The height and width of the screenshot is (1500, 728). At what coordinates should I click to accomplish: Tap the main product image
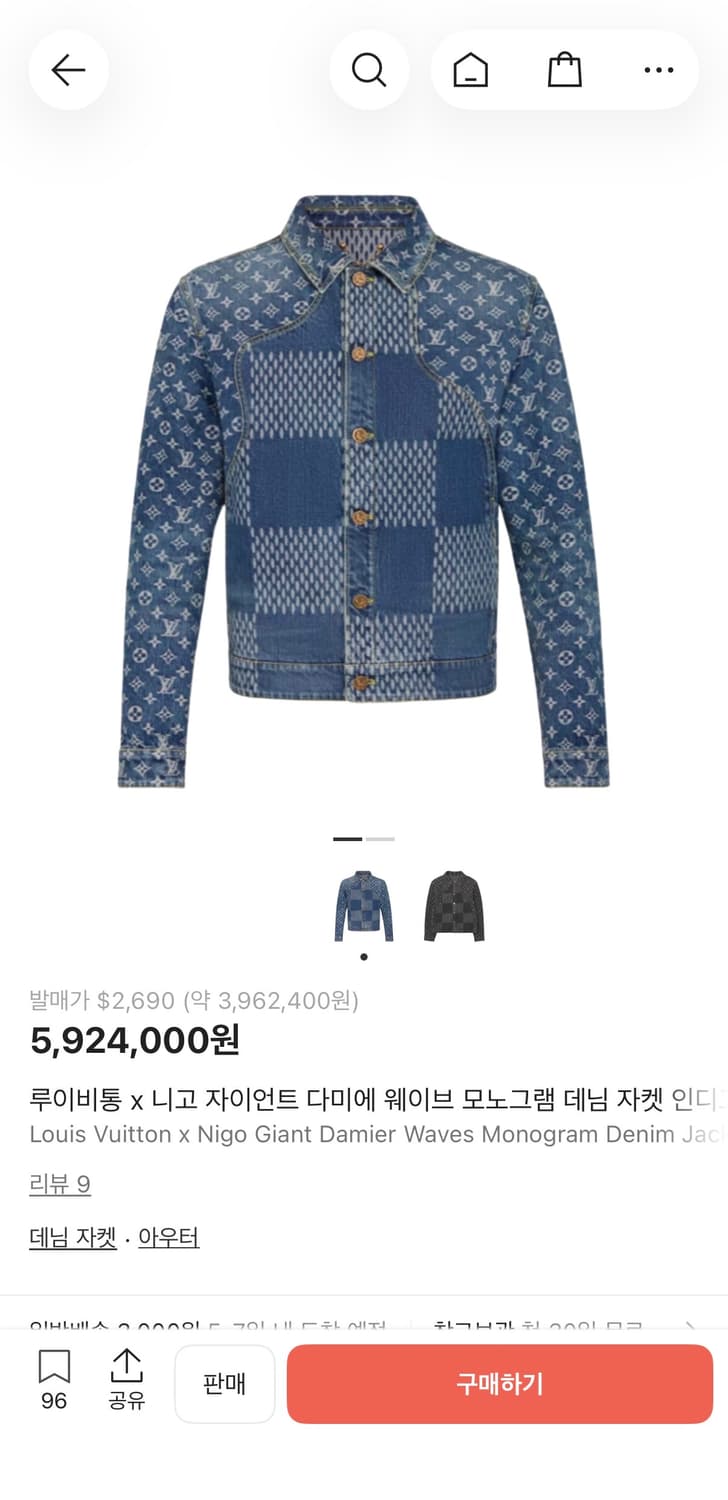tap(364, 480)
